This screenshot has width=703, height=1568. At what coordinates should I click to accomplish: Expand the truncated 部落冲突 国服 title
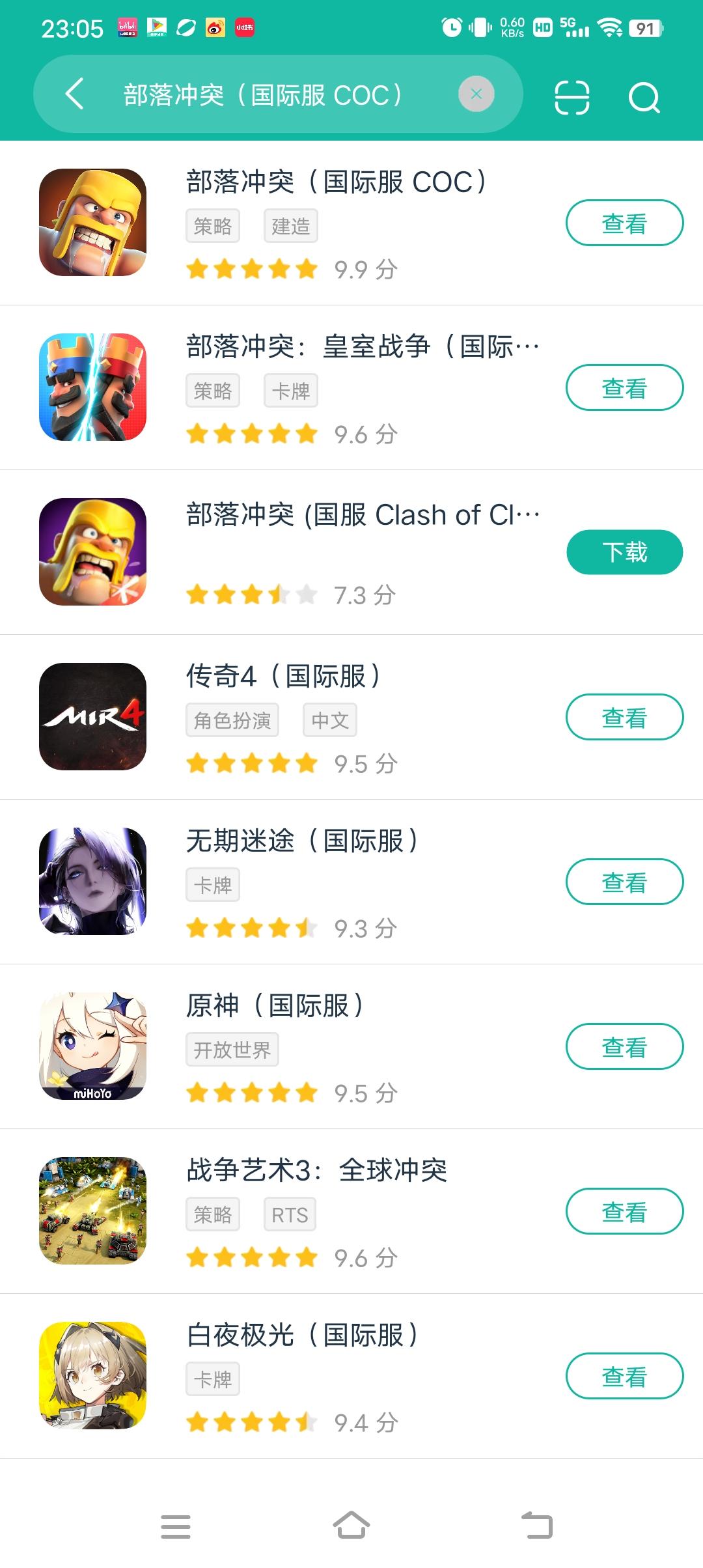(x=361, y=514)
